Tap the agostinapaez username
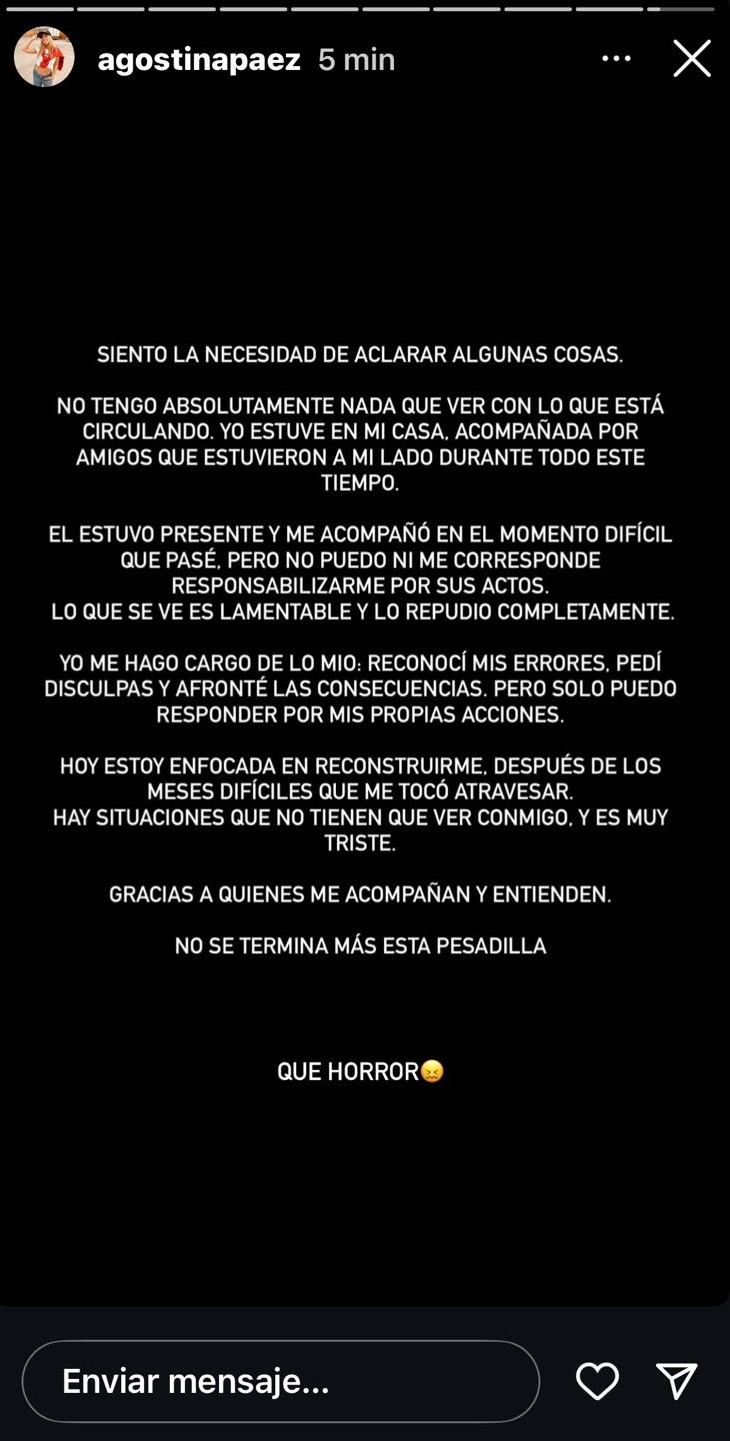 coord(199,60)
